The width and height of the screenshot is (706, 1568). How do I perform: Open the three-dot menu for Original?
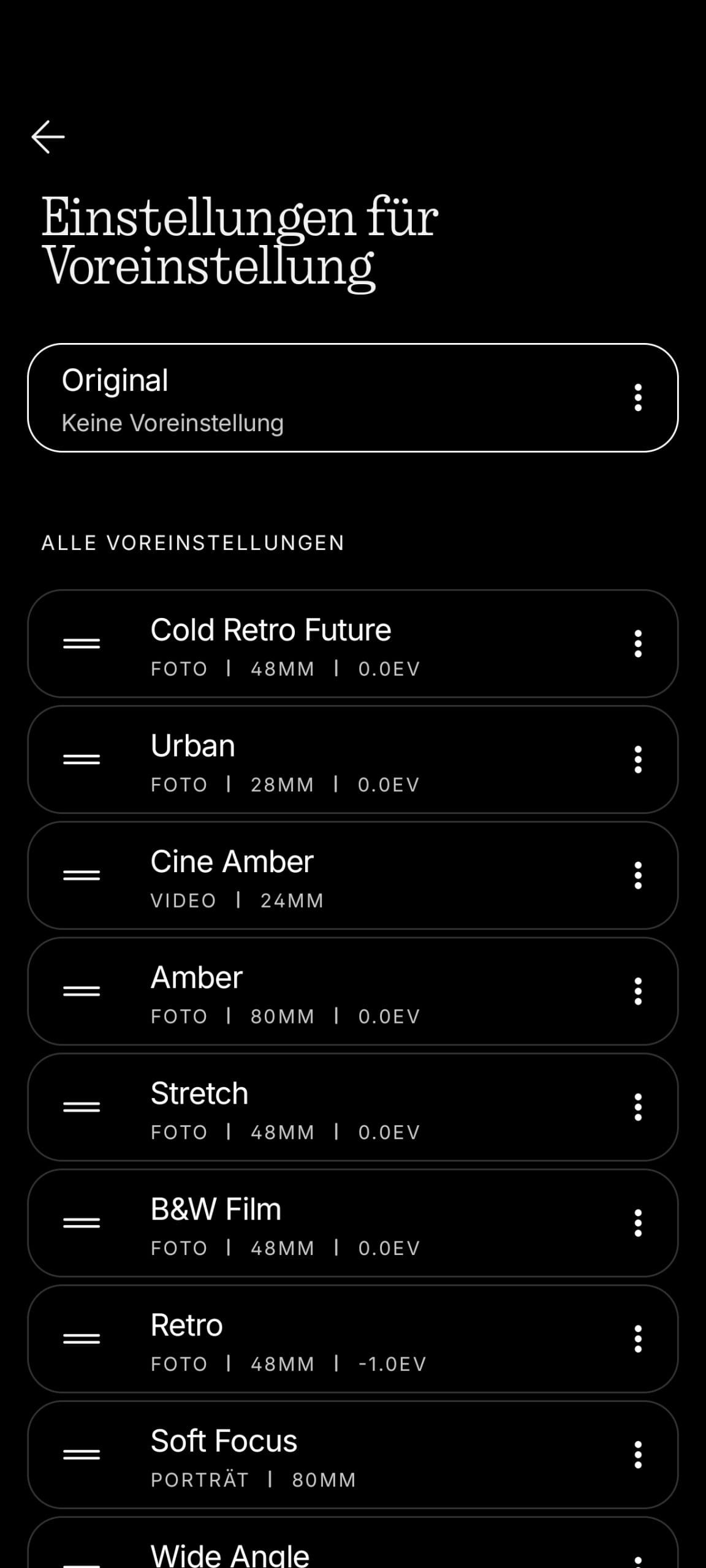point(637,398)
